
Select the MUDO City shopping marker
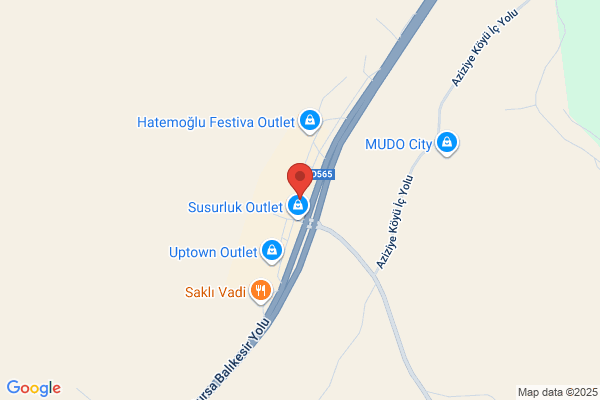(x=449, y=144)
